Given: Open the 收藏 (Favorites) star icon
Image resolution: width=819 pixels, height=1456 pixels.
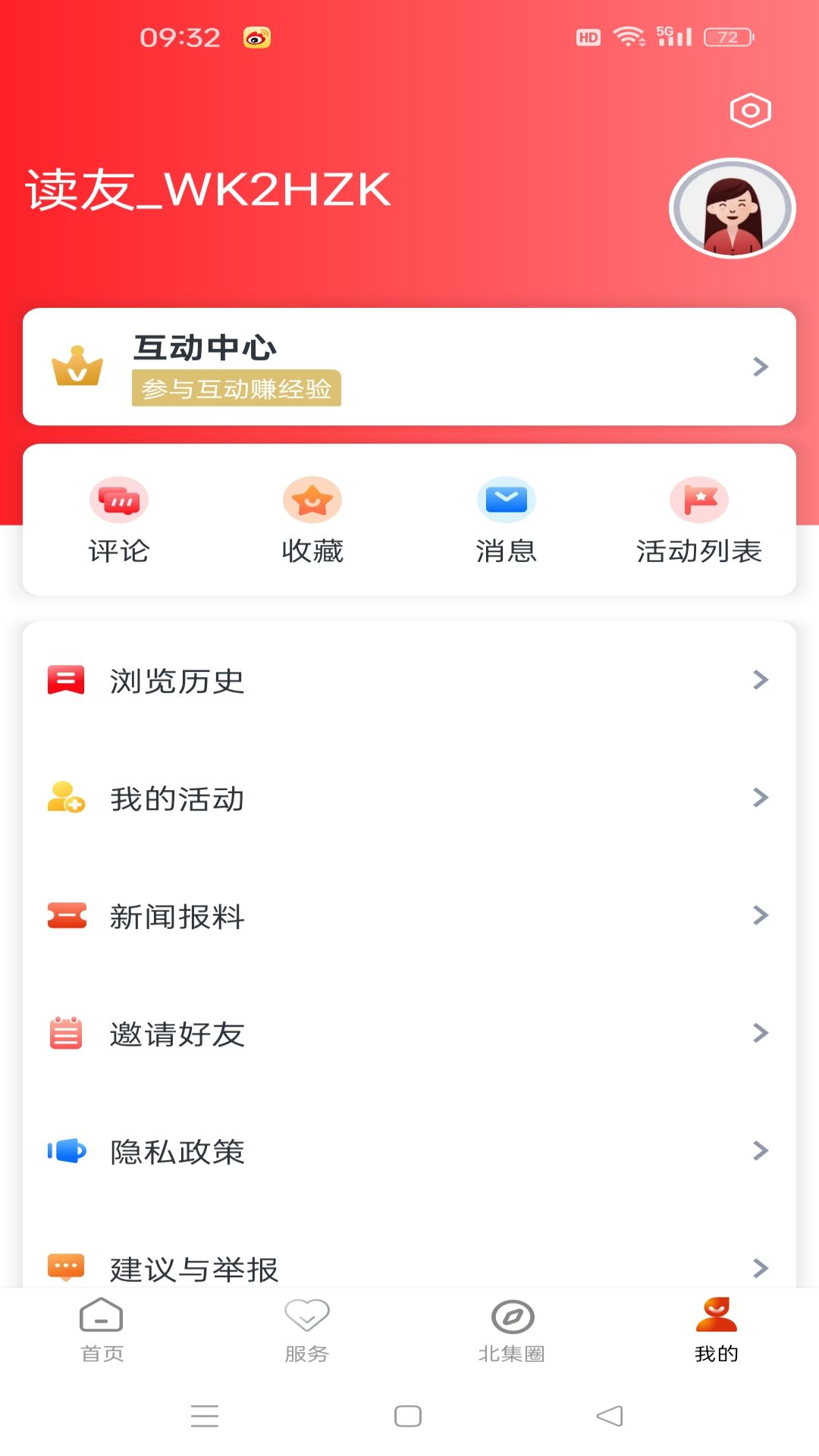Looking at the screenshot, I should coord(312,500).
